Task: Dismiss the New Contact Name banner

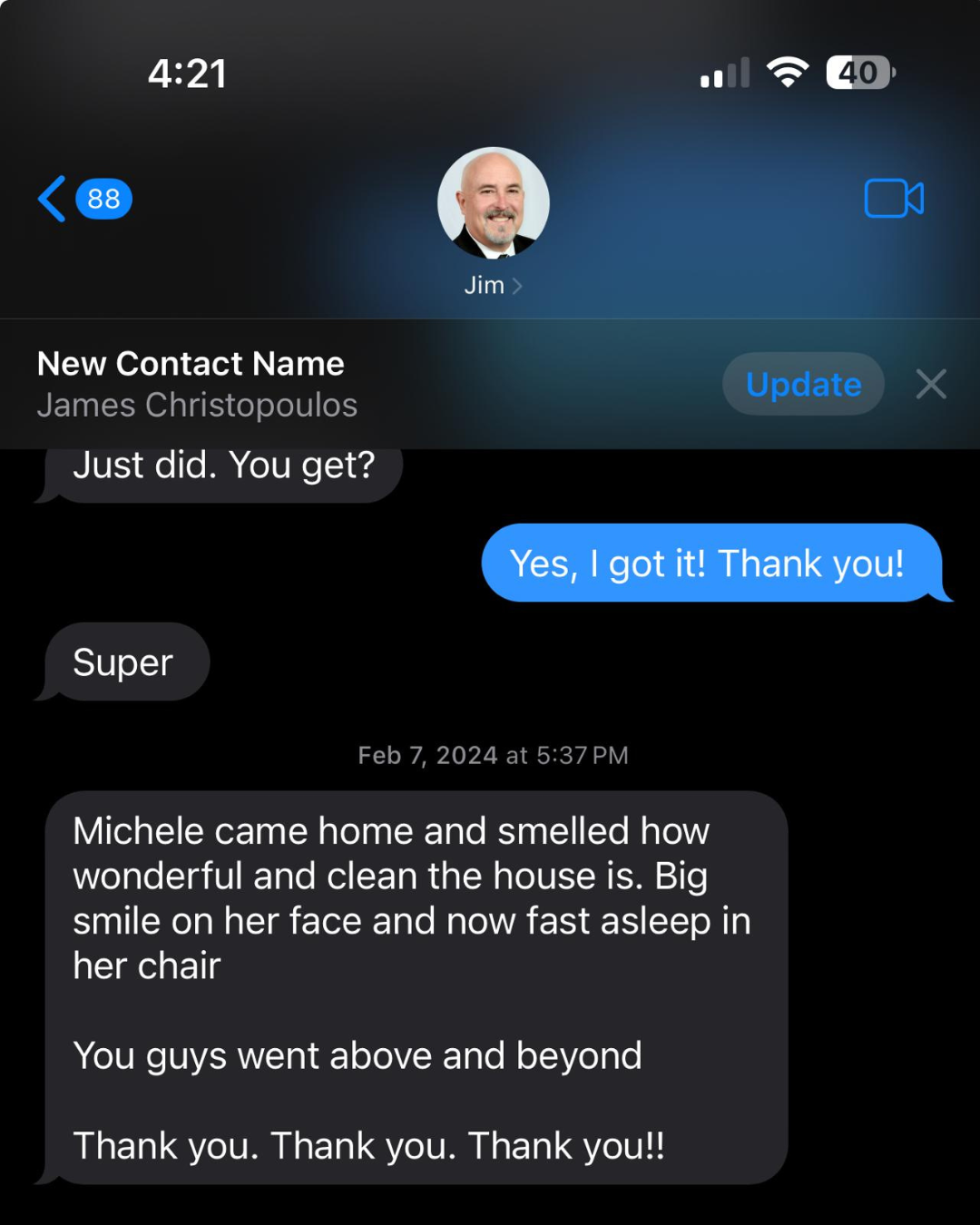Action: pyautogui.click(x=931, y=385)
